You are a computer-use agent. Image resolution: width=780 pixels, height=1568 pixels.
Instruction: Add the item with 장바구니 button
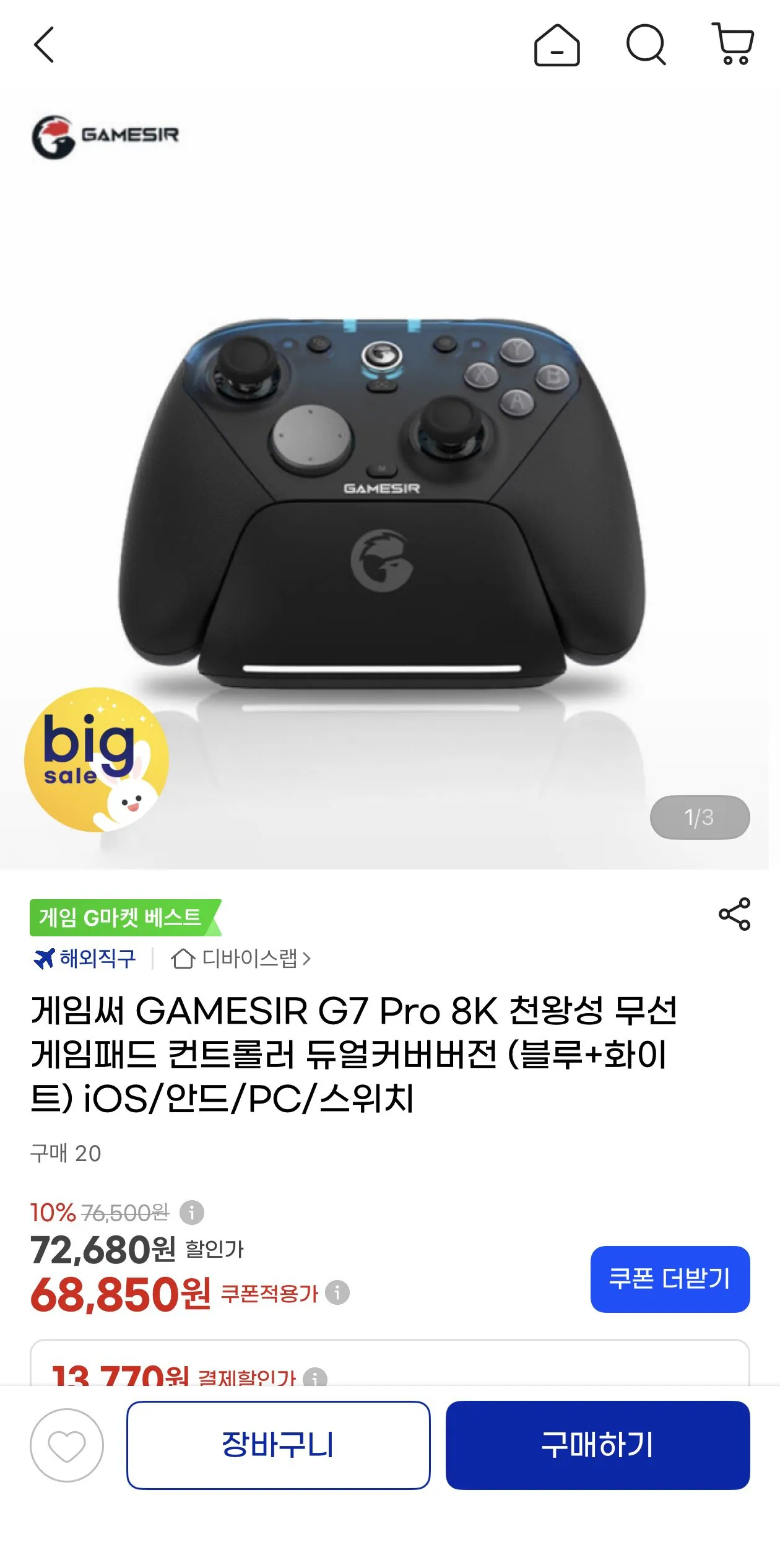[279, 1445]
